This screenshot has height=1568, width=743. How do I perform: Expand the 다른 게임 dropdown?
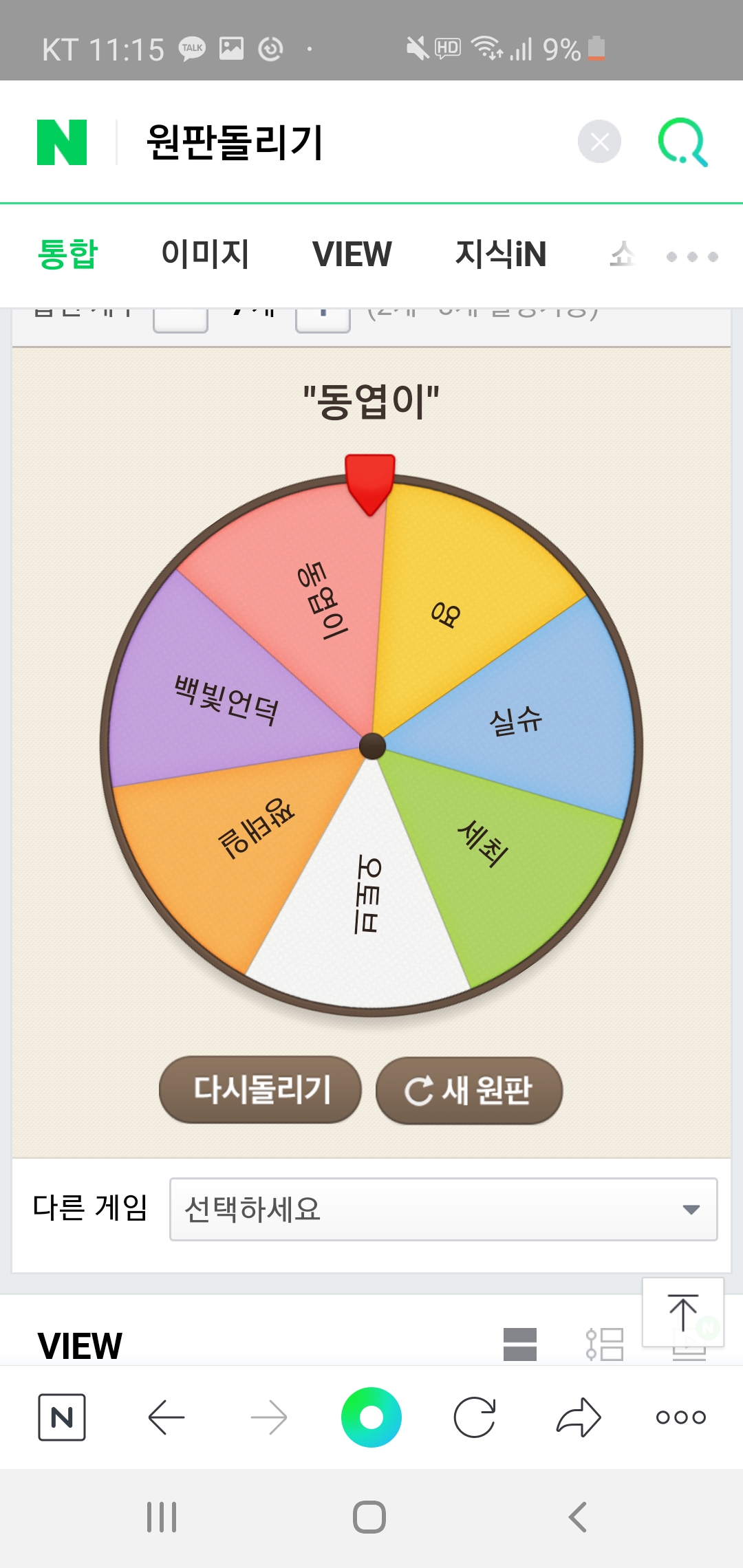click(444, 1209)
